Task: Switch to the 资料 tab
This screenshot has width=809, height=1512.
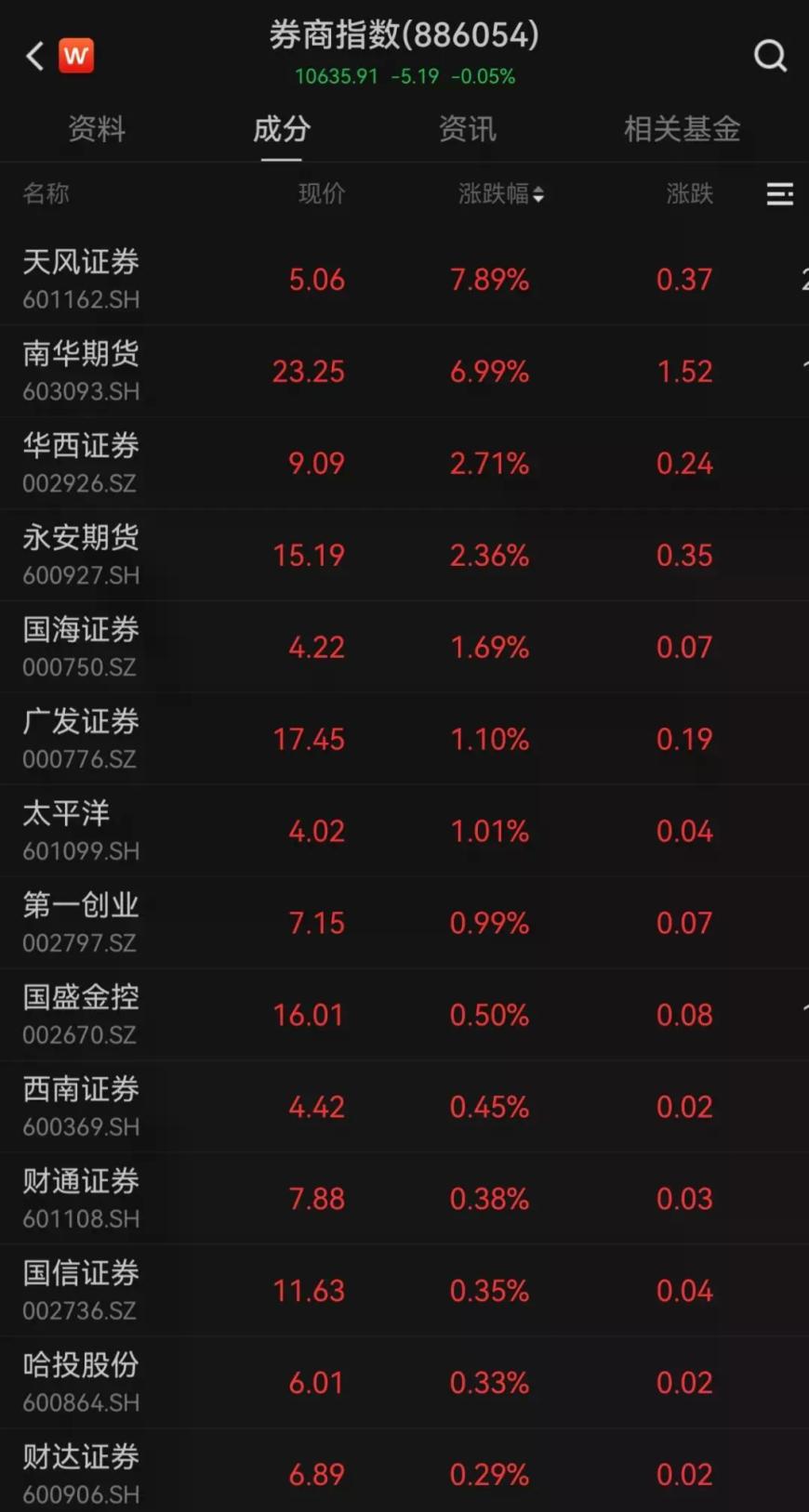Action: point(96,130)
